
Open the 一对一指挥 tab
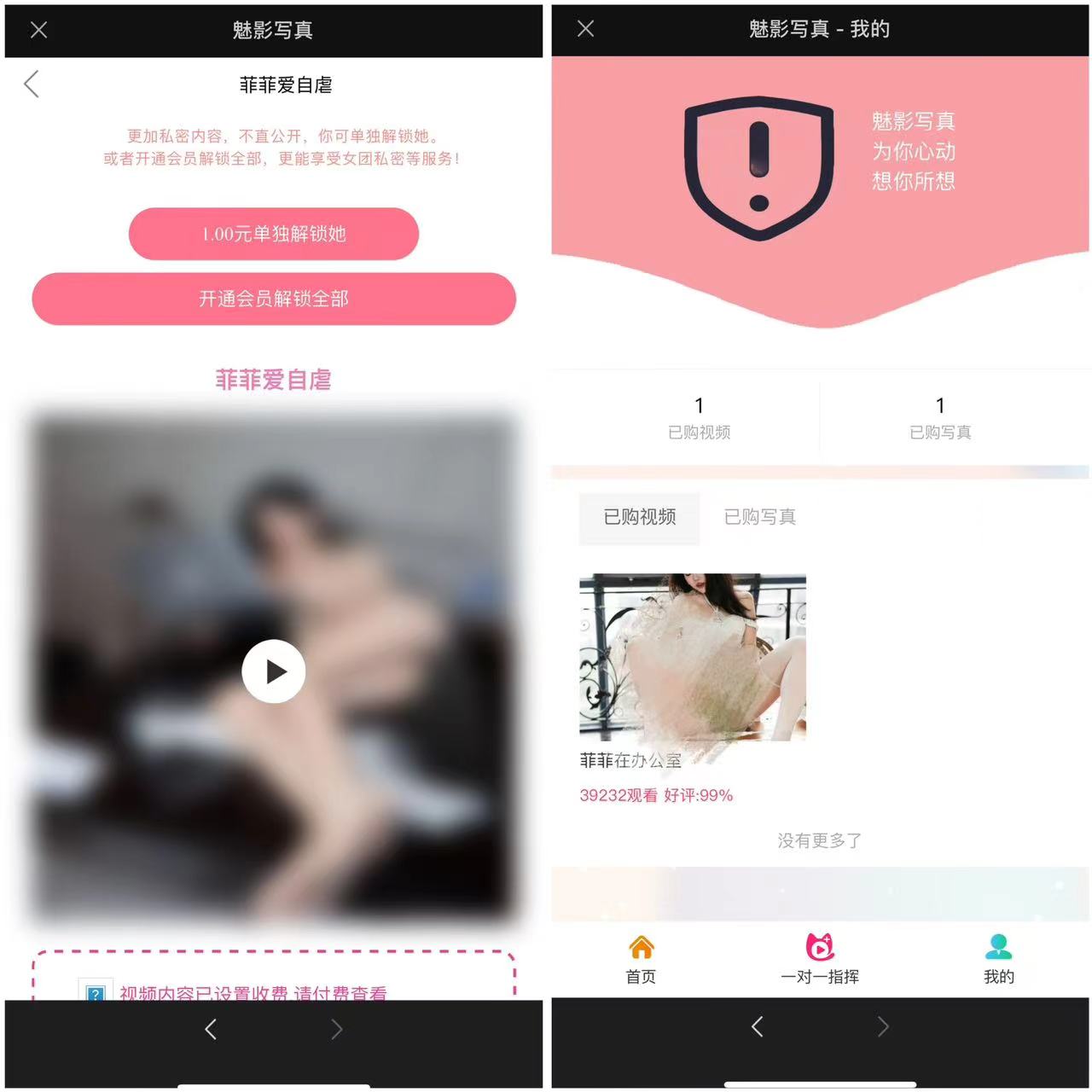coord(819,959)
